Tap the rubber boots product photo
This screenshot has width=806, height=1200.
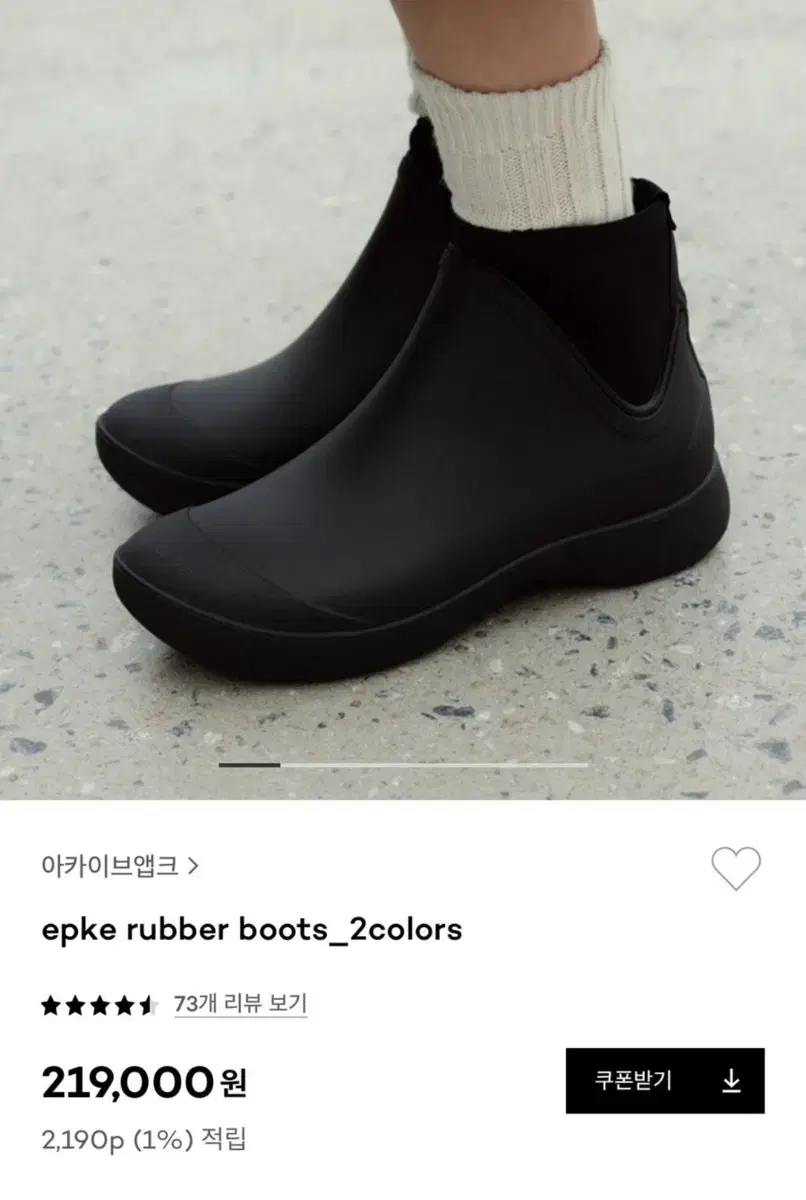tap(403, 400)
